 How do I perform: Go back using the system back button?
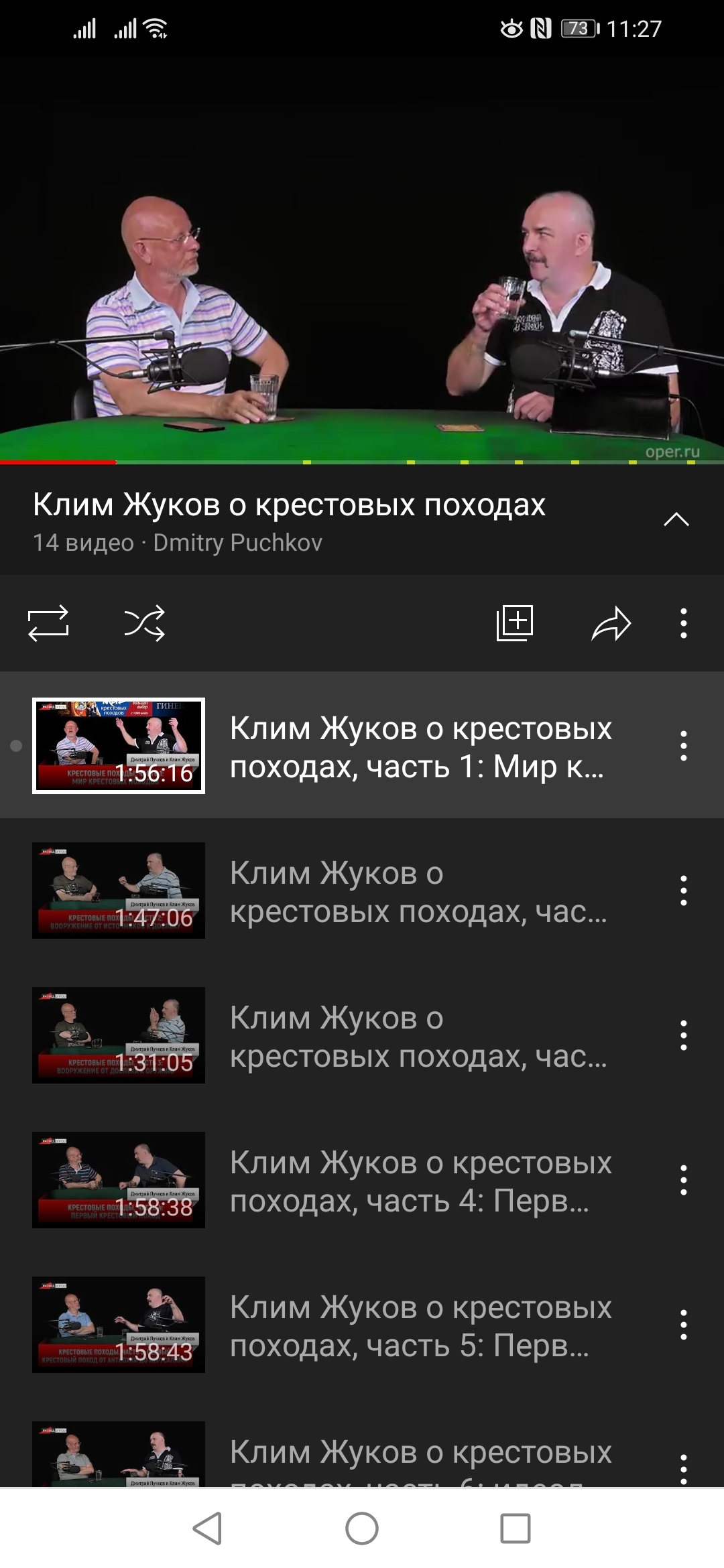tap(207, 1528)
